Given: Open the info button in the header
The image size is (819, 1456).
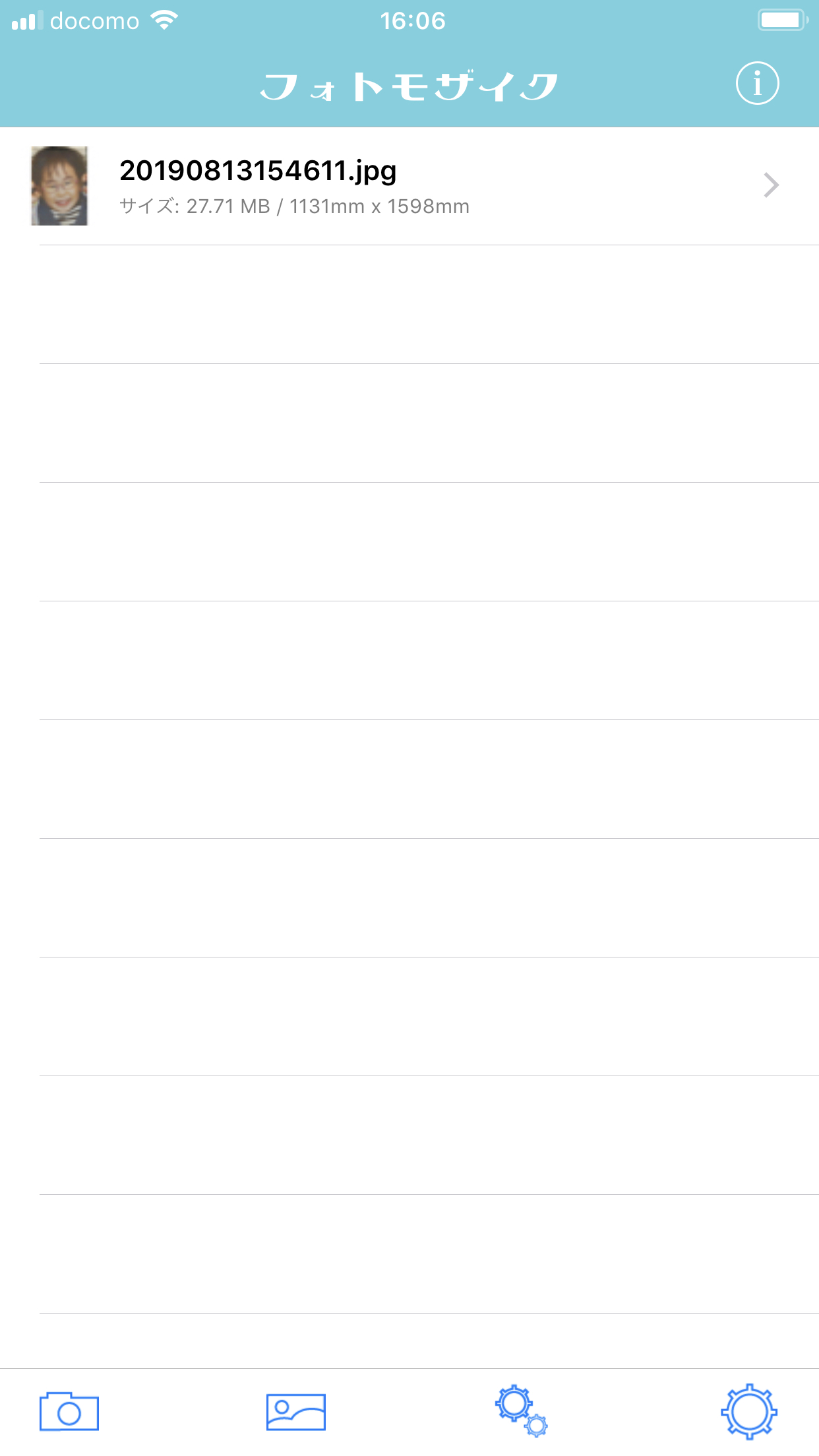Looking at the screenshot, I should click(x=757, y=84).
